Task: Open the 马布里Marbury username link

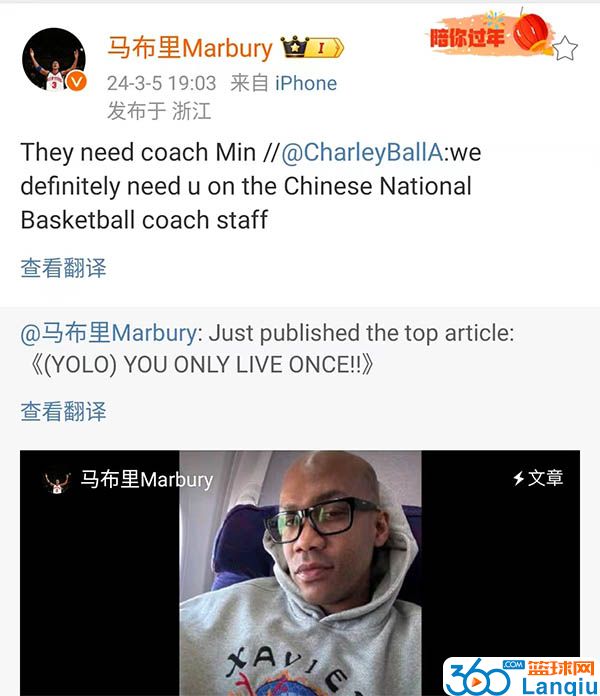Action: (x=189, y=48)
